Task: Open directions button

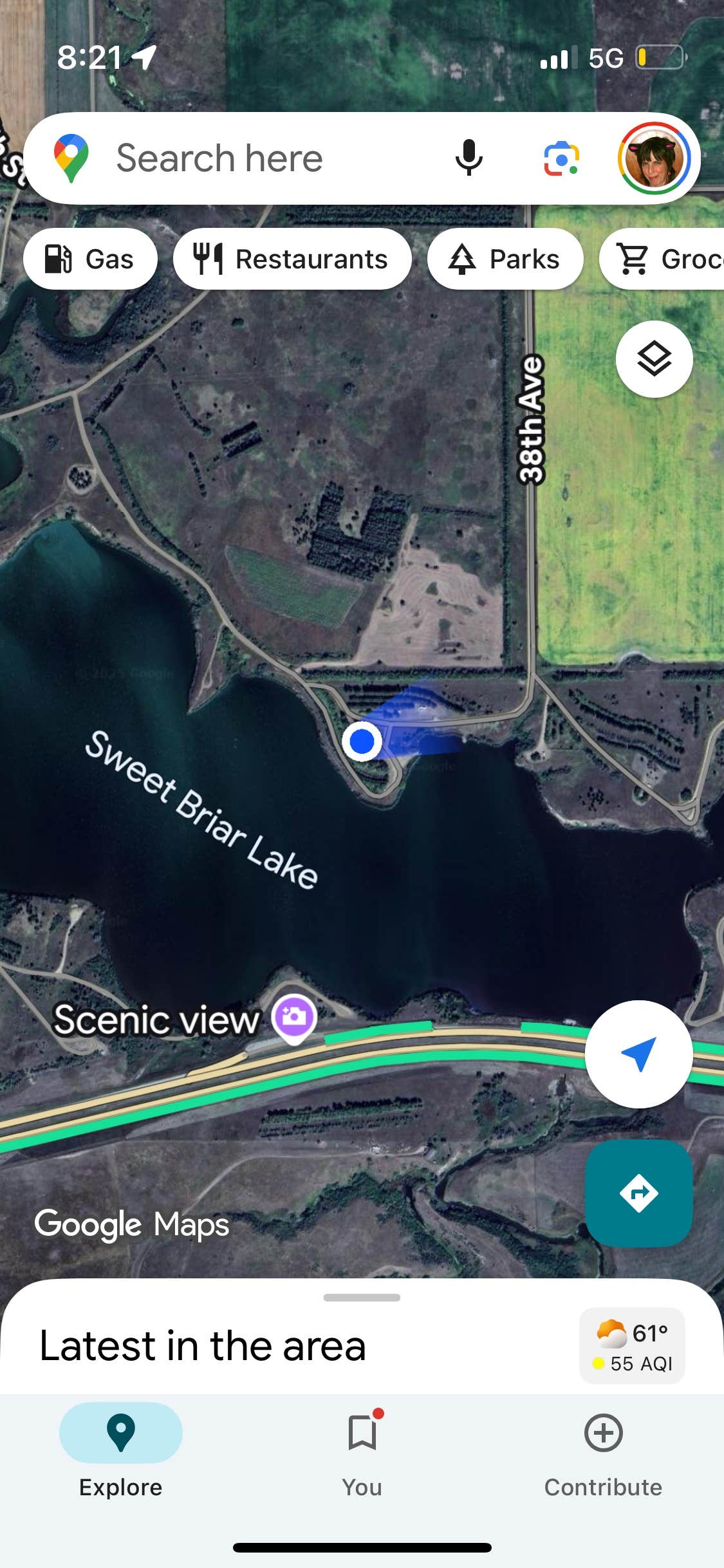Action: click(x=638, y=1193)
